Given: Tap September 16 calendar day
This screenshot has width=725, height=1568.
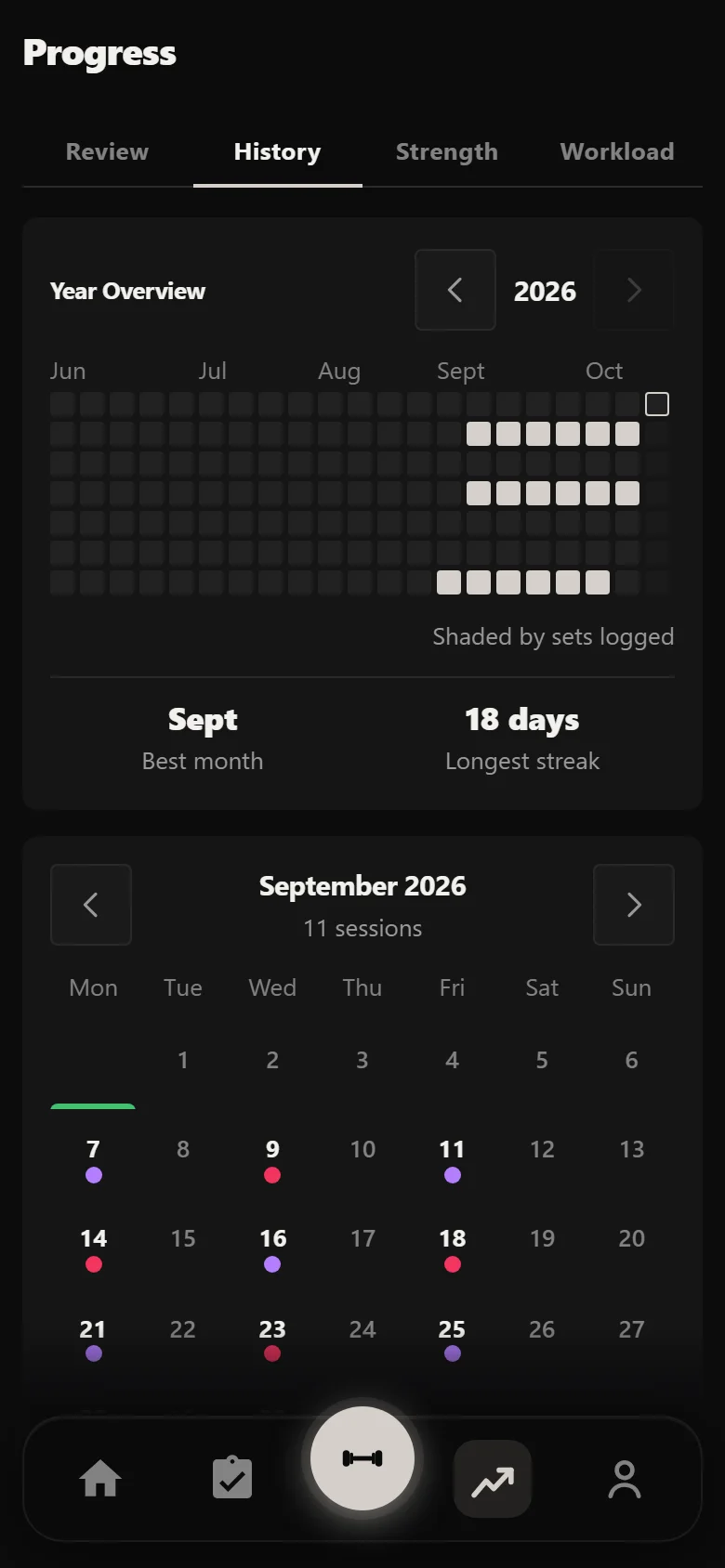Looking at the screenshot, I should coord(272,1248).
